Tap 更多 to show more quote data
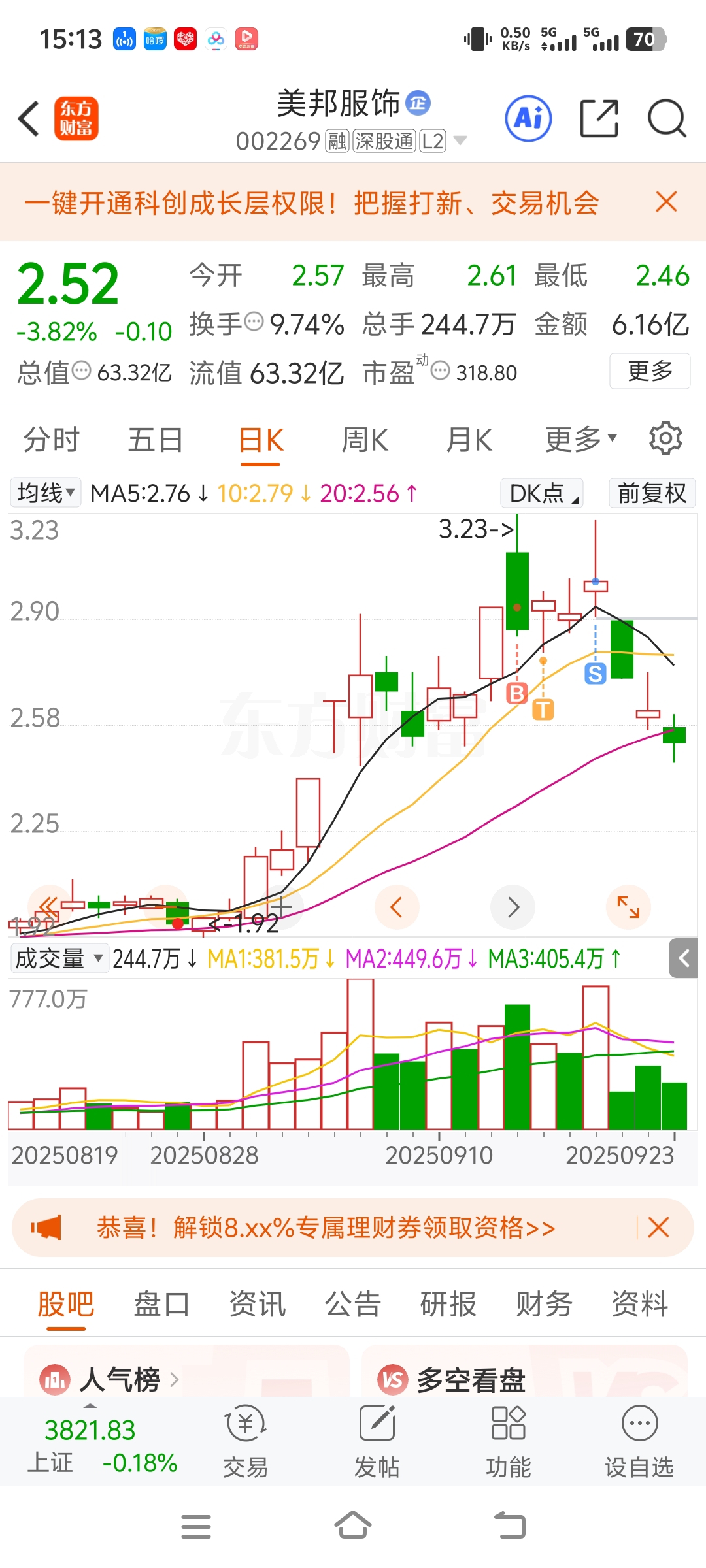706x1568 pixels. (650, 371)
